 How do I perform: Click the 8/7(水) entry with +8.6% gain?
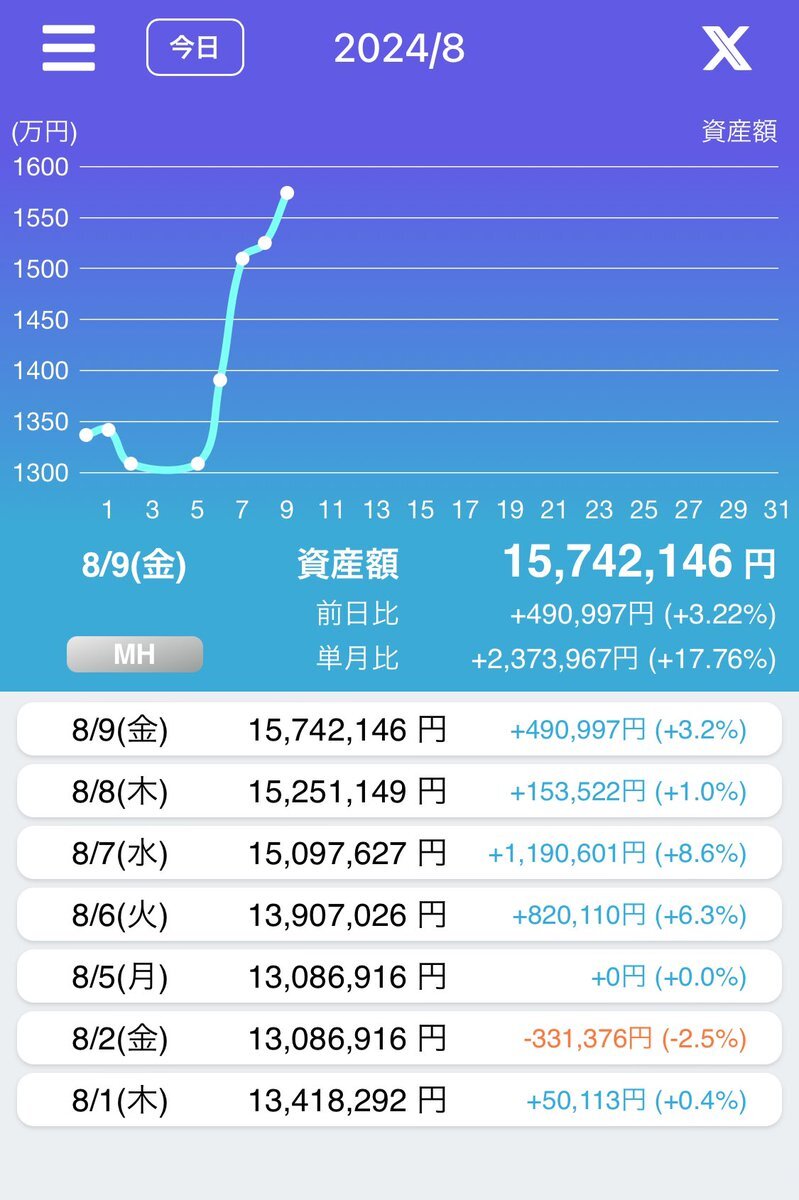[399, 853]
